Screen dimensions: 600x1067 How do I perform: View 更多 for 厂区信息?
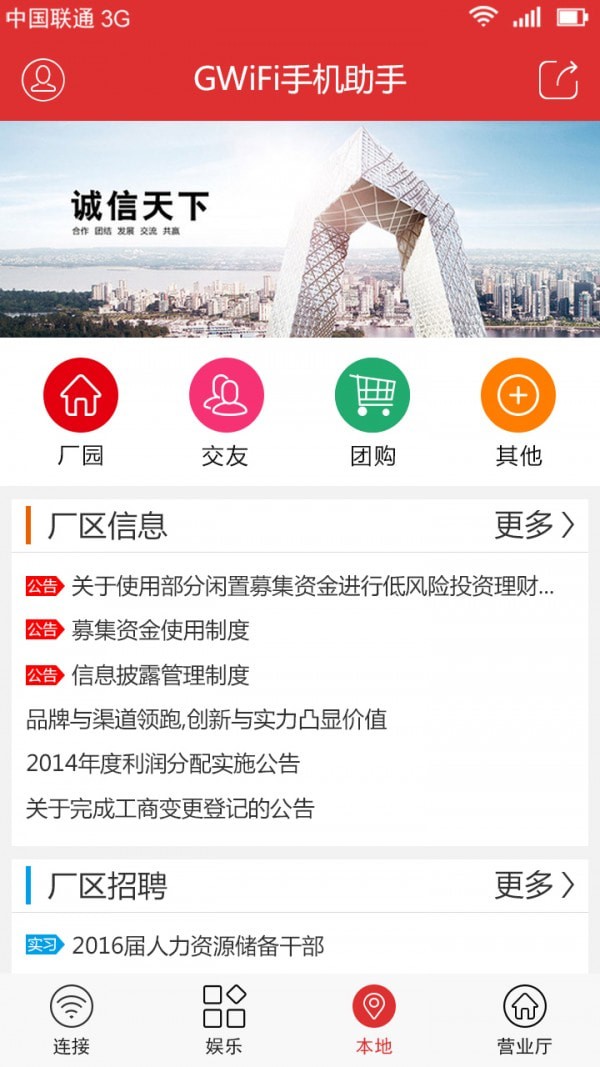pyautogui.click(x=535, y=525)
